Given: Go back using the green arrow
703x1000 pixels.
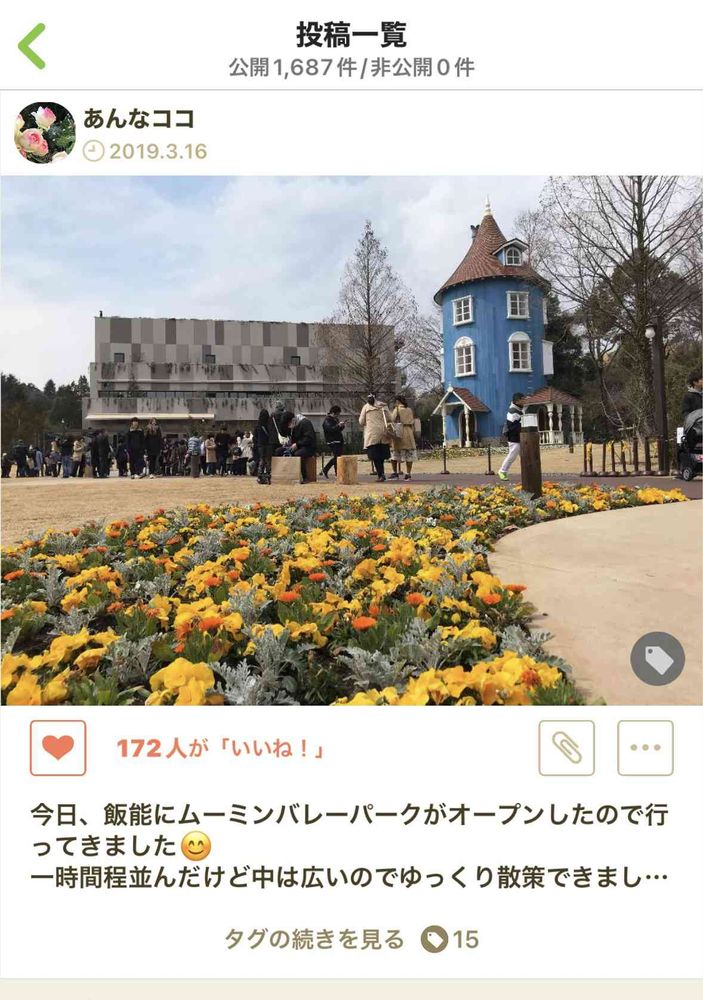Looking at the screenshot, I should pyautogui.click(x=32, y=46).
